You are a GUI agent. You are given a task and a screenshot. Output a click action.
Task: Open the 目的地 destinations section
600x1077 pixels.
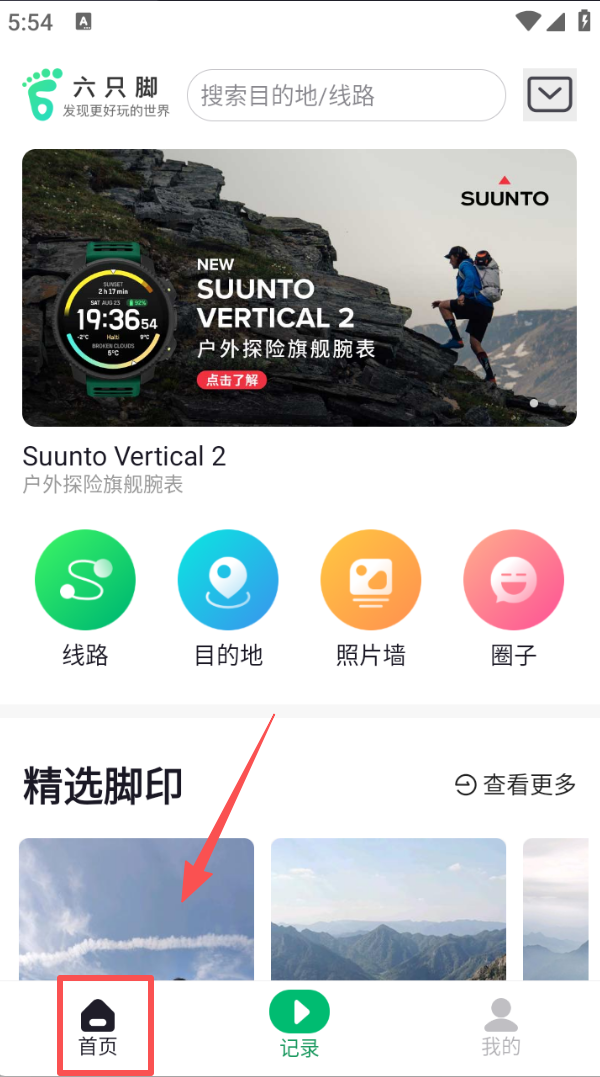coord(228,580)
